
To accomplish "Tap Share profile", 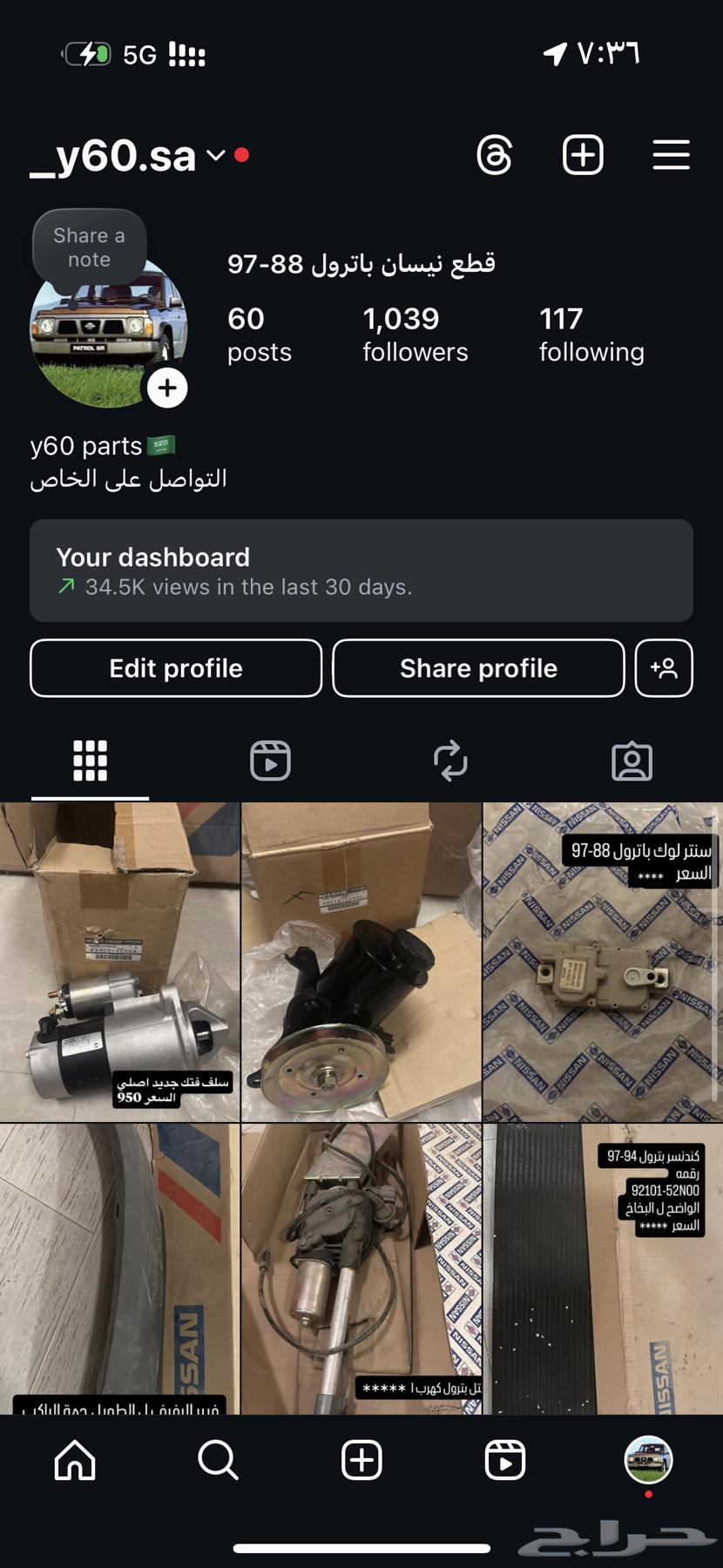I will [477, 668].
